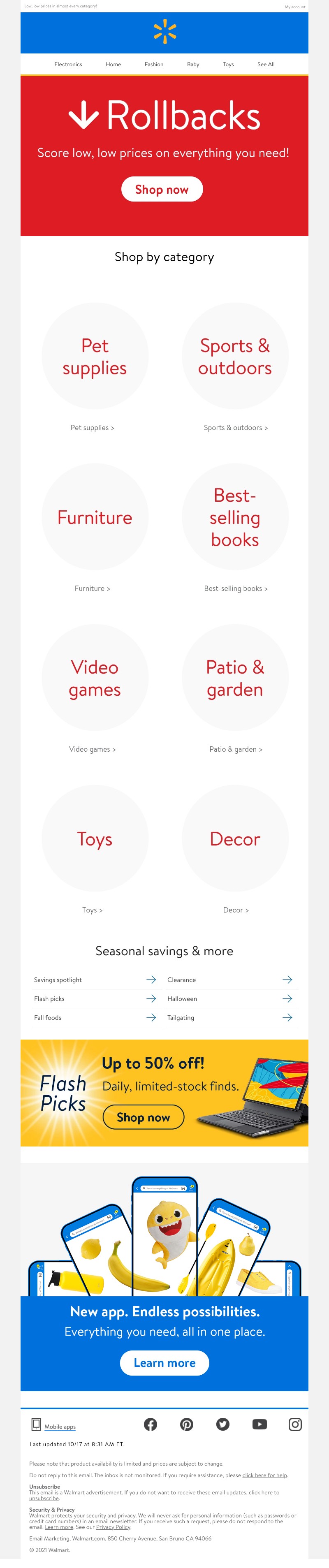Screen dimensions: 329x1568
Task: Browse Sports & outdoors category circle
Action: coord(234,356)
